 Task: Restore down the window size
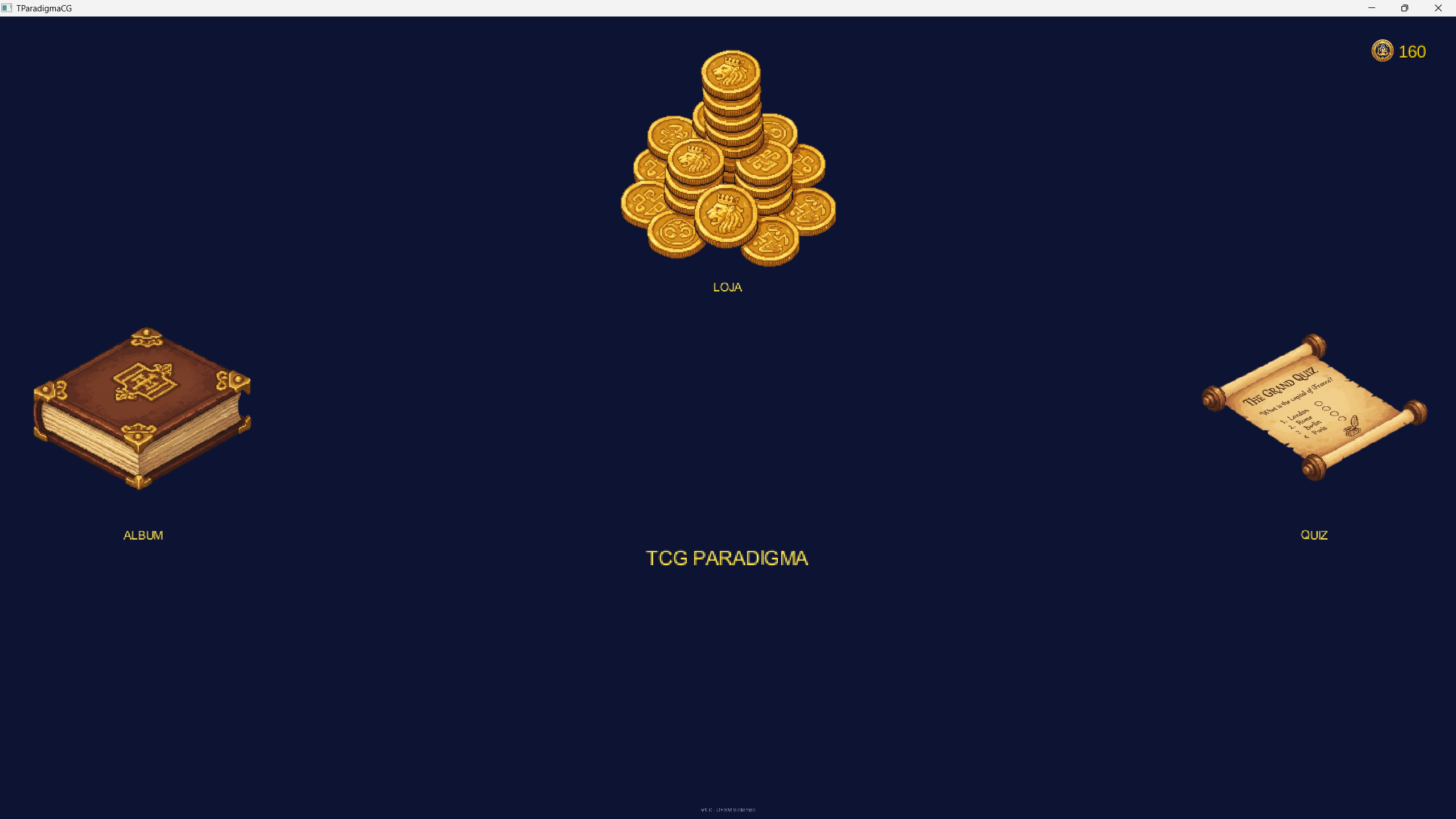pos(1405,8)
